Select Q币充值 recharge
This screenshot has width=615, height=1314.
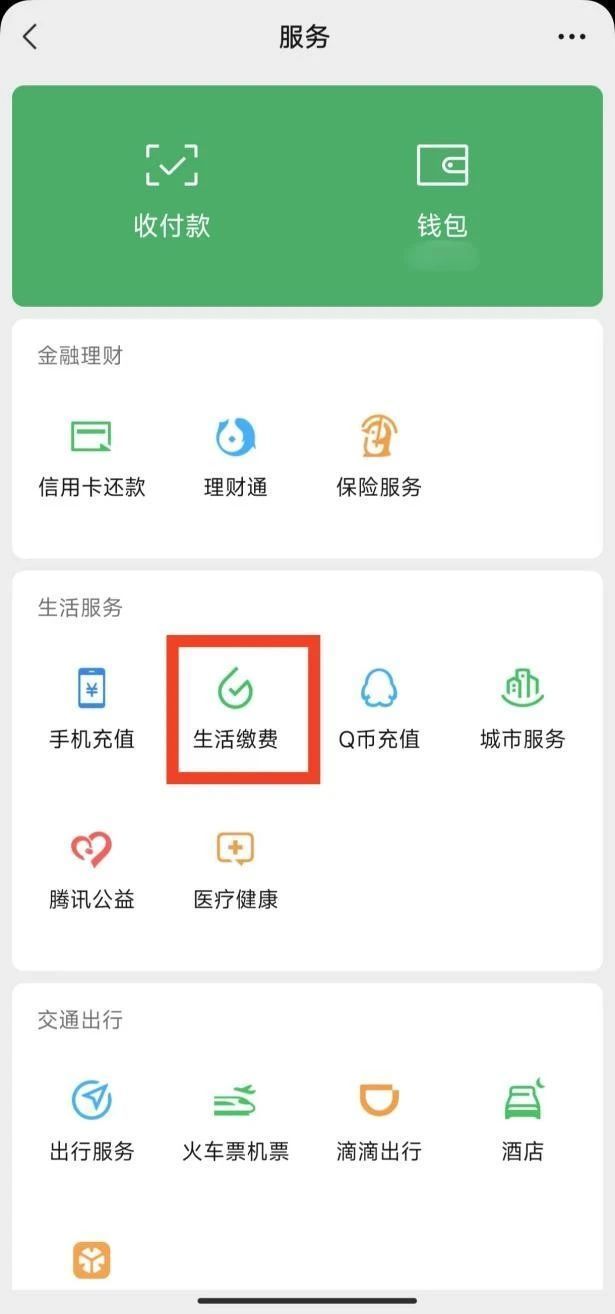tap(379, 708)
